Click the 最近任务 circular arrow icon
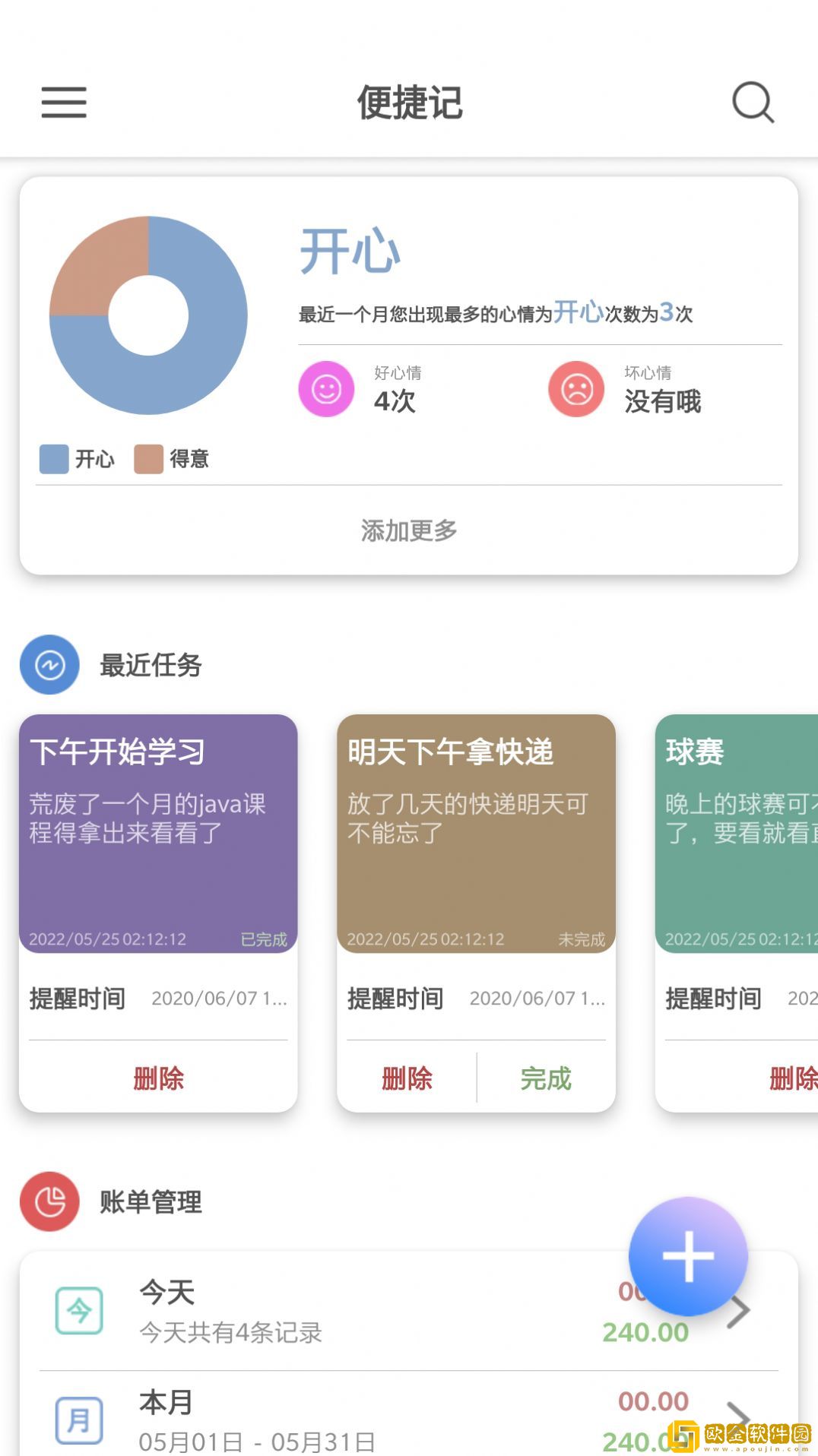 (x=49, y=663)
